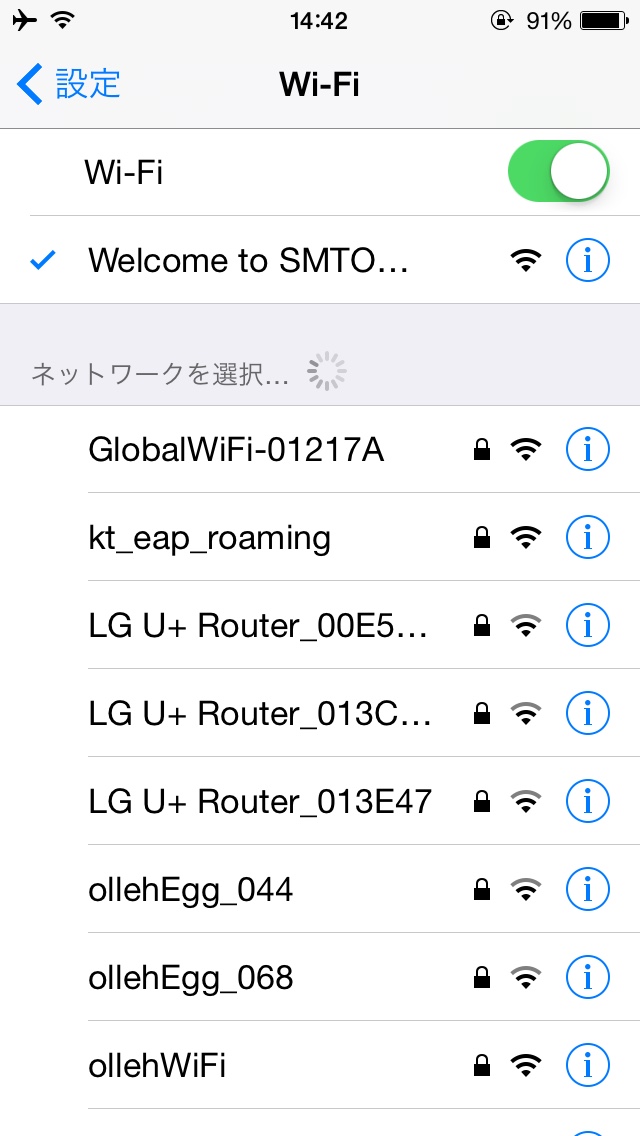640x1136 pixels.
Task: Show info for ollehWiFi
Action: [587, 1066]
